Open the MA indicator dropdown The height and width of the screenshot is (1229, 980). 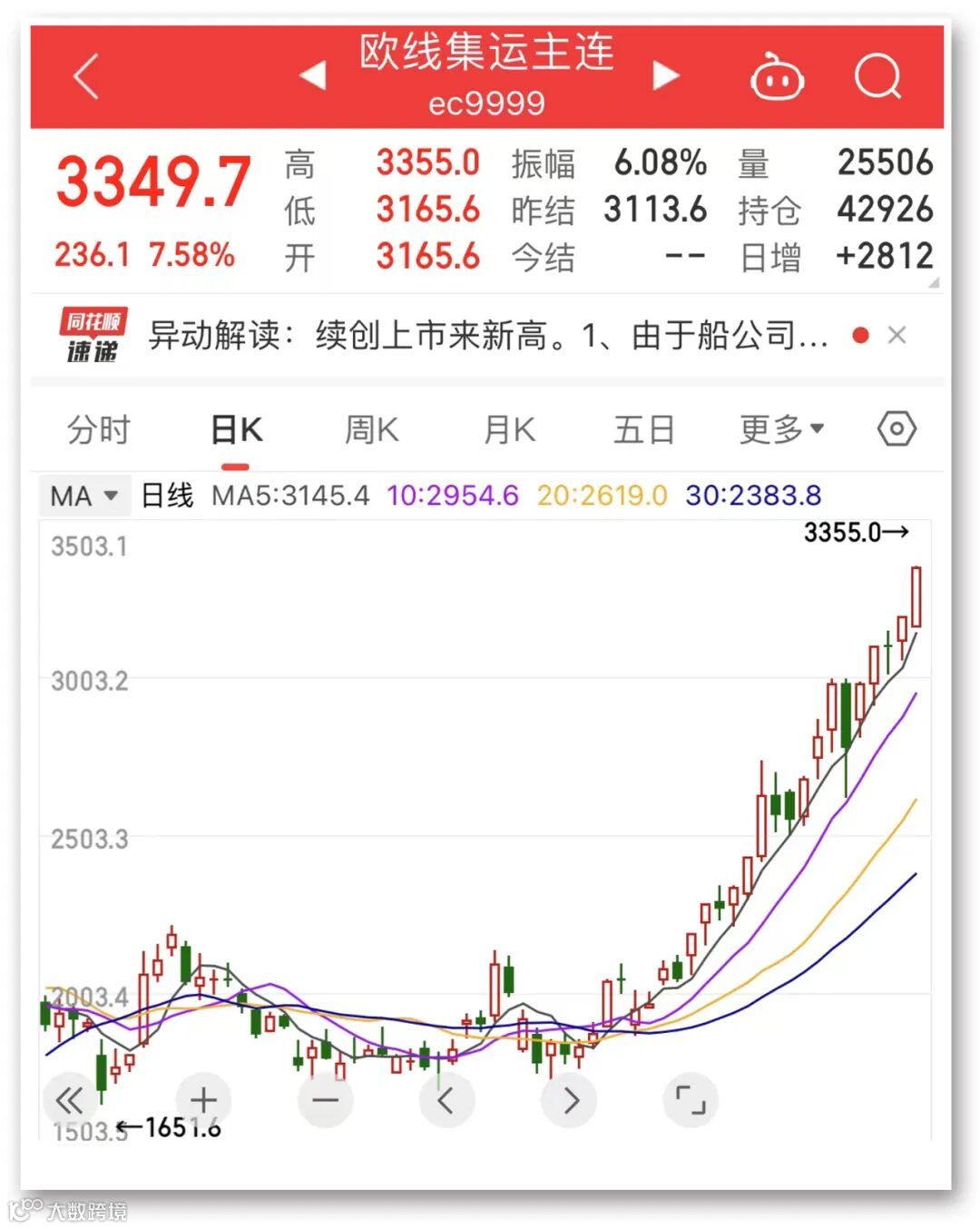[x=83, y=496]
